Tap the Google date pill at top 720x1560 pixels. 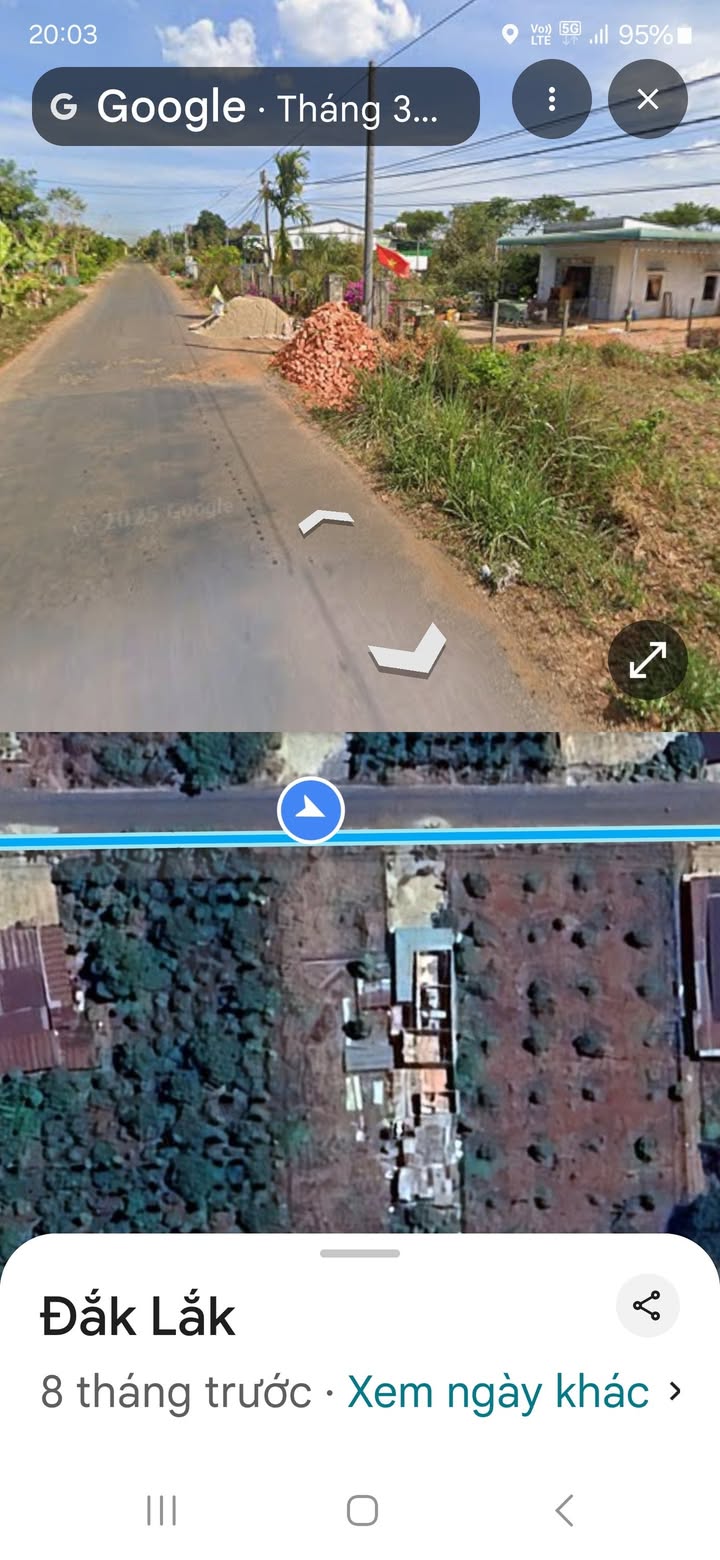point(256,106)
